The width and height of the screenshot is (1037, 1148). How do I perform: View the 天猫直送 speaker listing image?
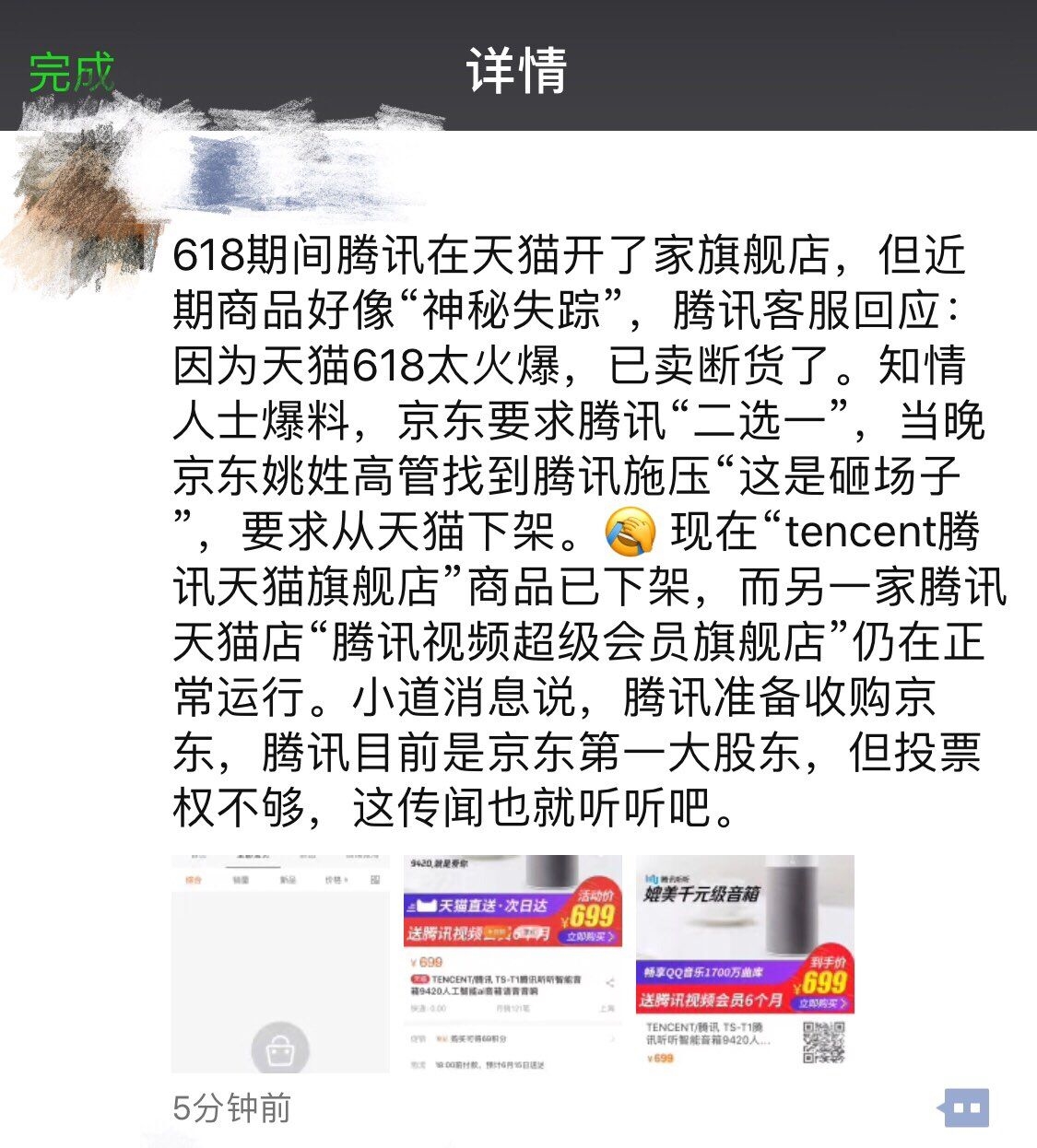[x=513, y=964]
